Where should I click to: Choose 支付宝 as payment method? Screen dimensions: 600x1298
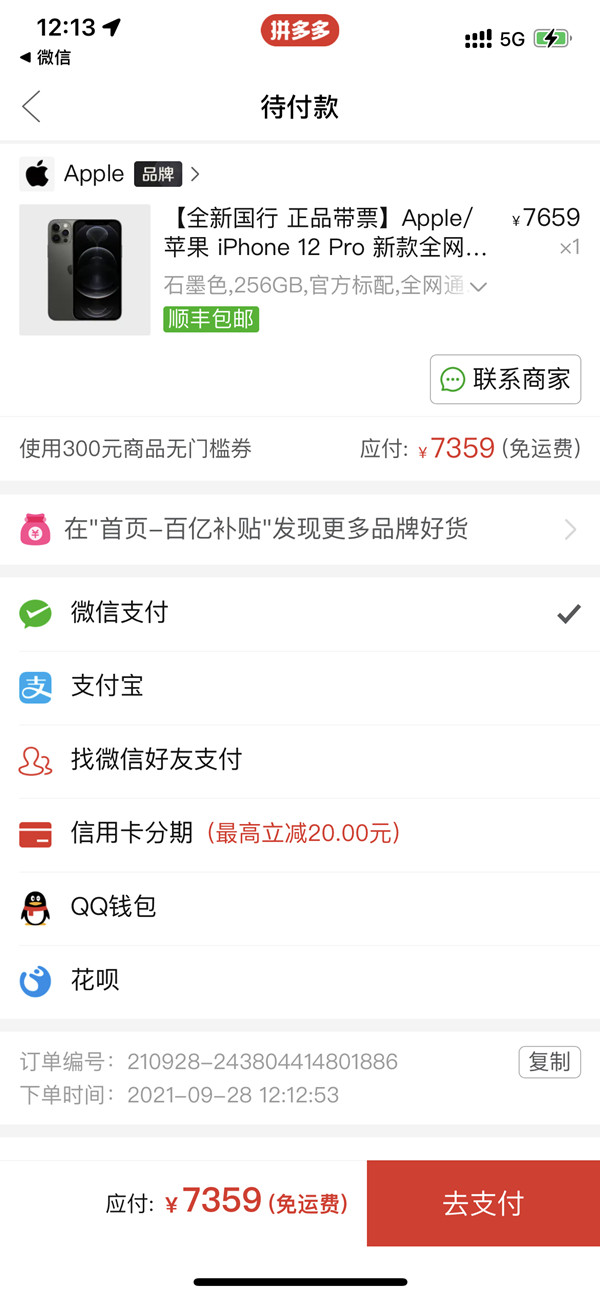pos(300,687)
